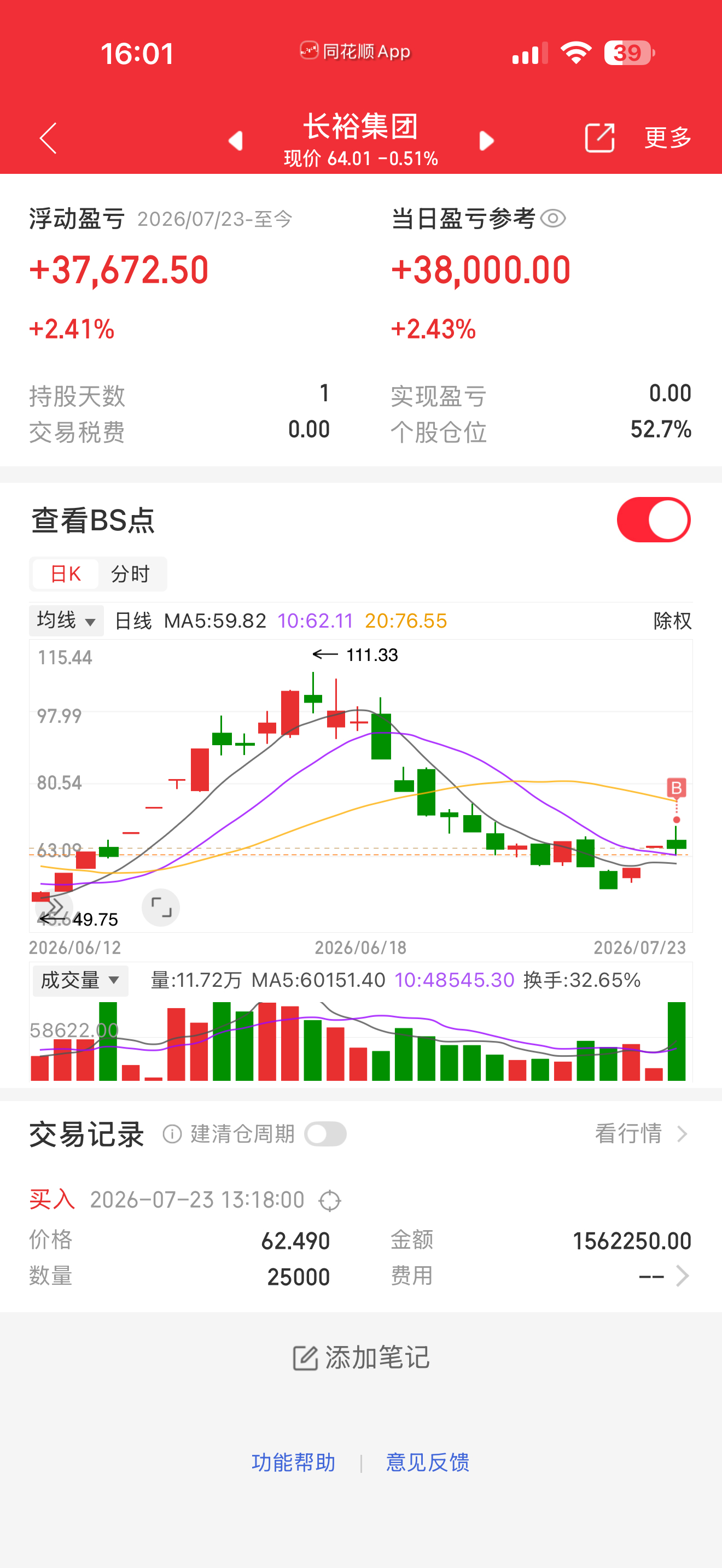Share this page with the export icon
The image size is (722, 1568).
[599, 138]
